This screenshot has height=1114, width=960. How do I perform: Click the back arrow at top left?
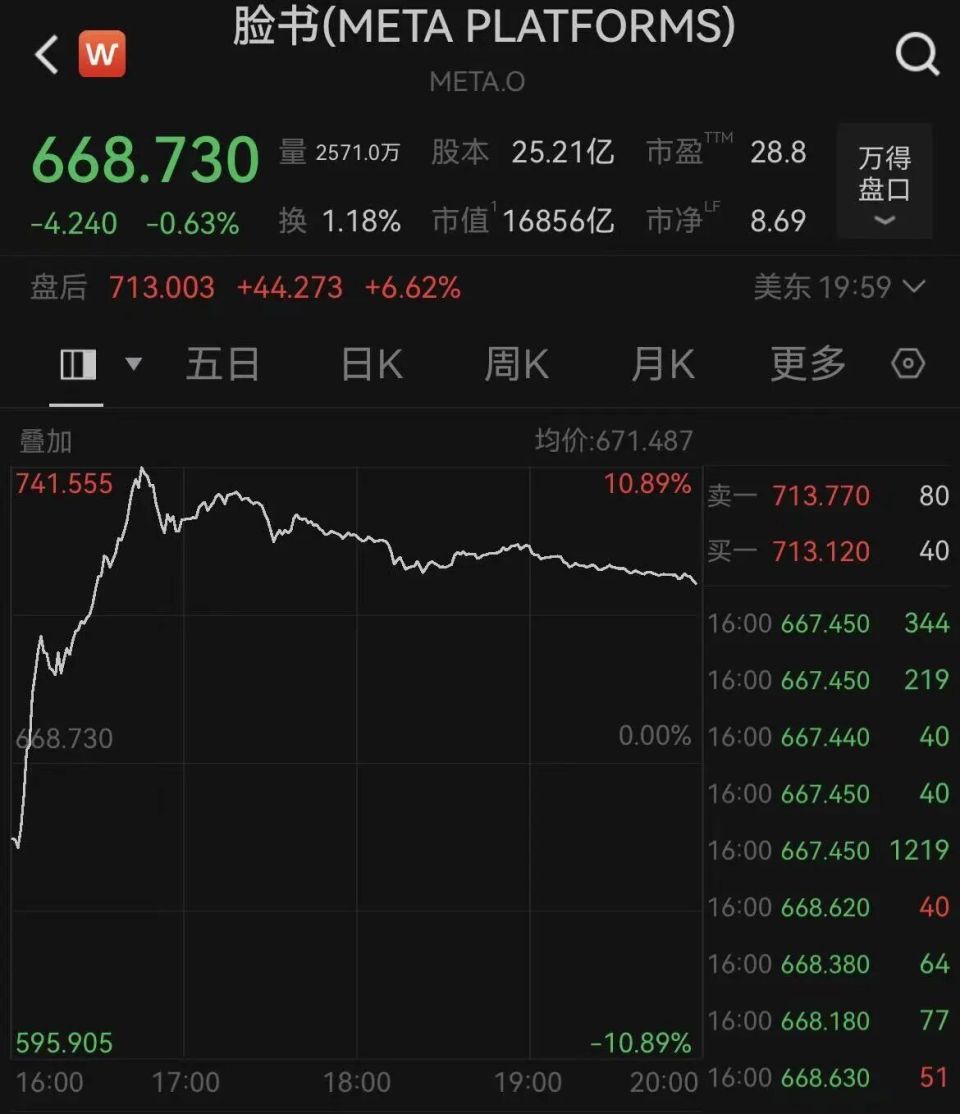(x=43, y=54)
